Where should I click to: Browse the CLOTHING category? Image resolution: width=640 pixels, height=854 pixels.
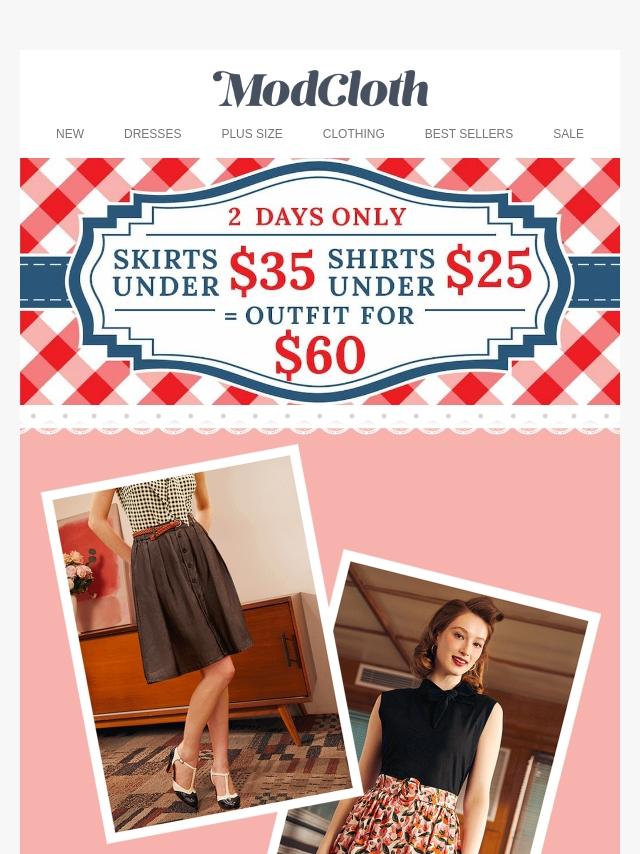(x=353, y=134)
